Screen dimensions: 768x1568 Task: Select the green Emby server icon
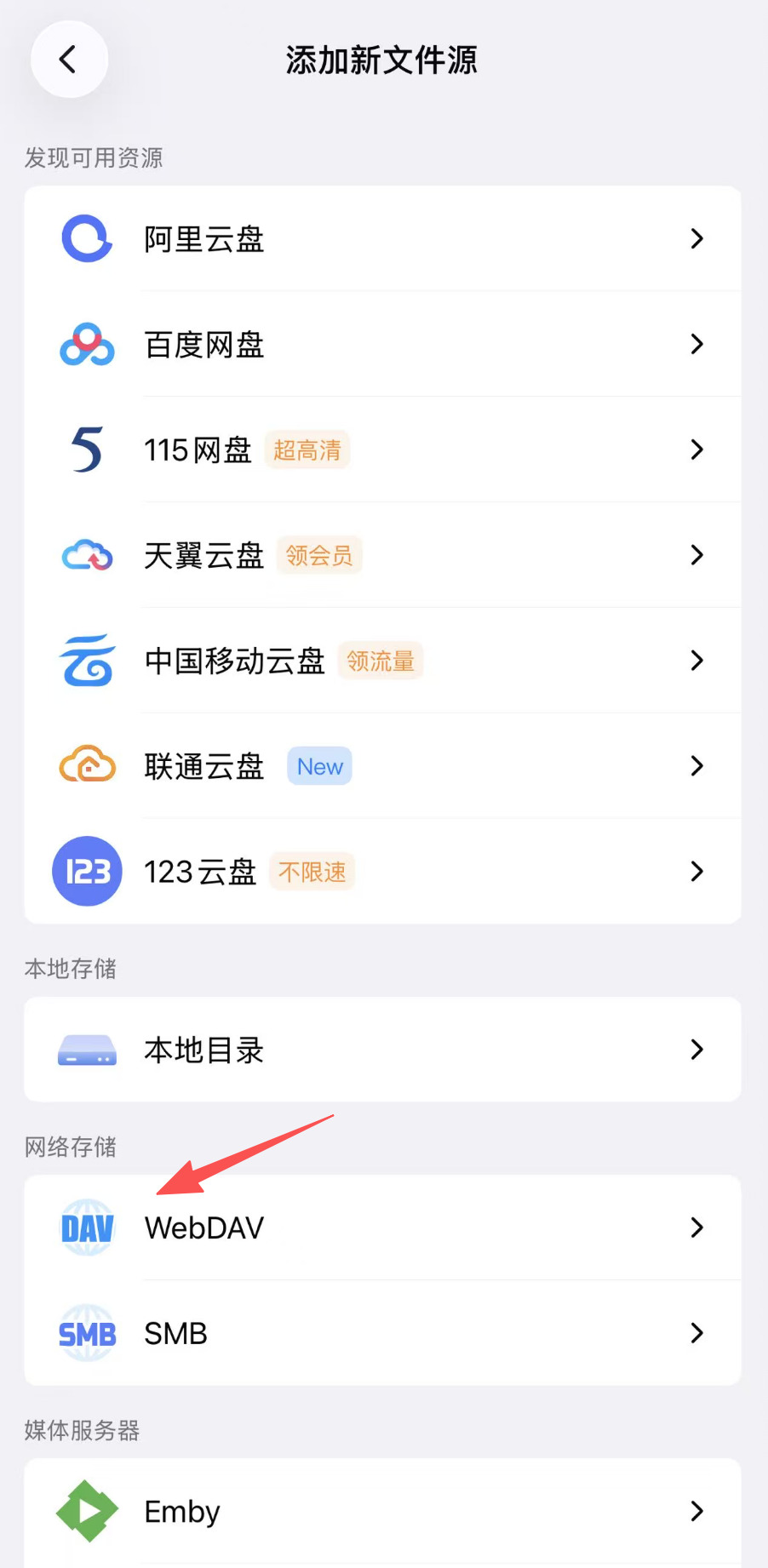(86, 1511)
